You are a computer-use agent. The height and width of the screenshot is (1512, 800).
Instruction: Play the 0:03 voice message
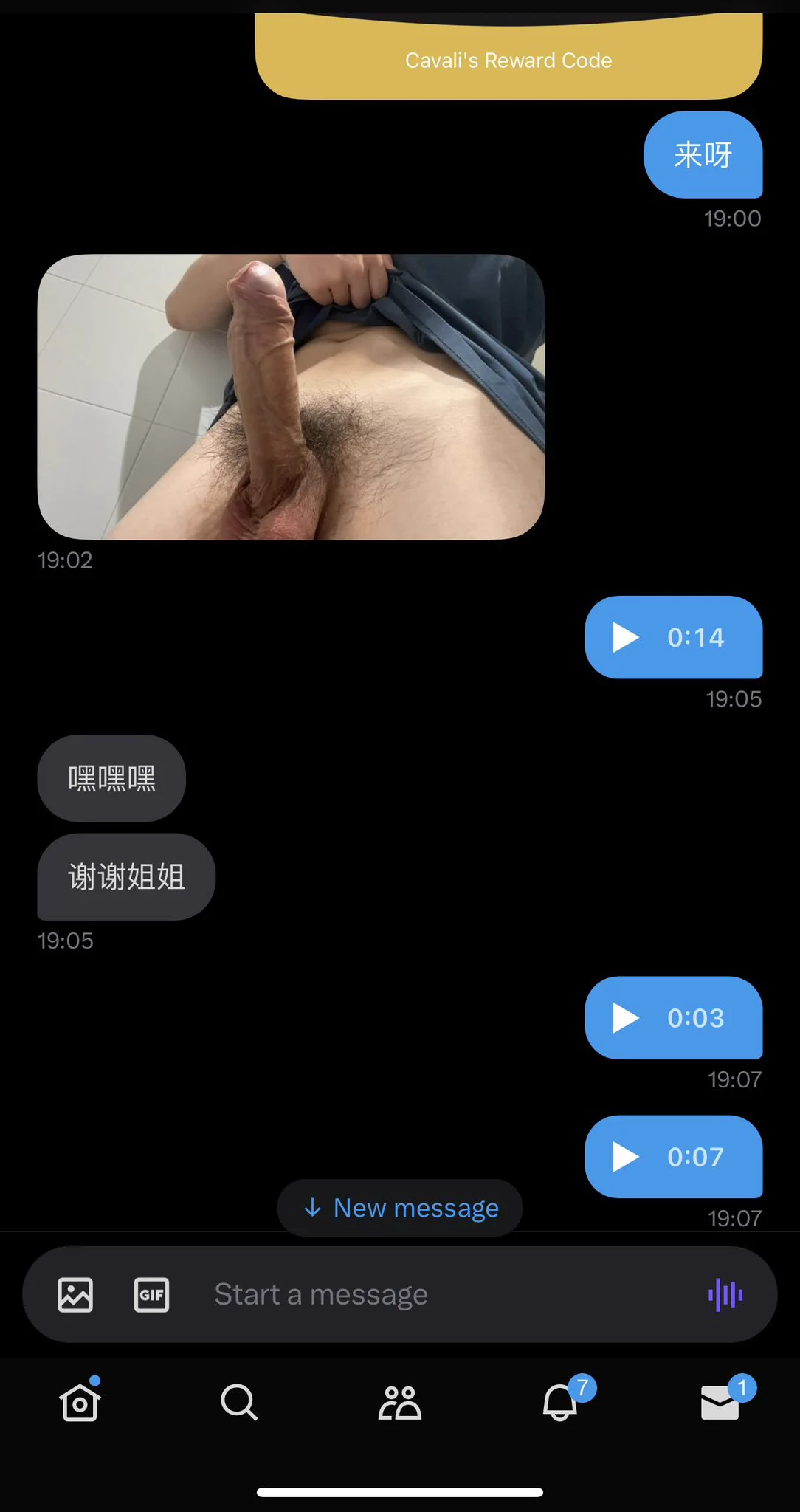626,1018
